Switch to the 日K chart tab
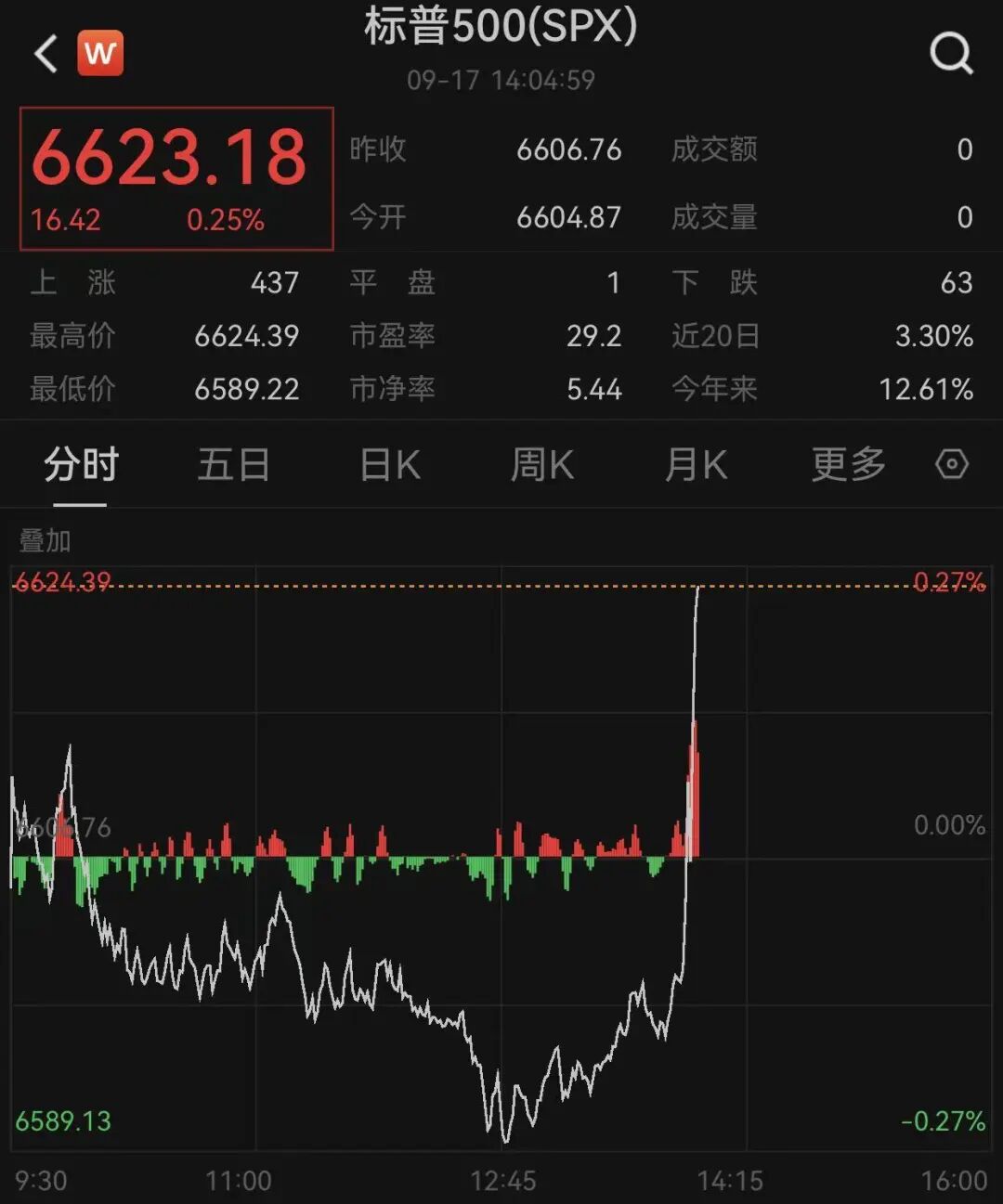This screenshot has height=1204, width=1003. click(390, 464)
